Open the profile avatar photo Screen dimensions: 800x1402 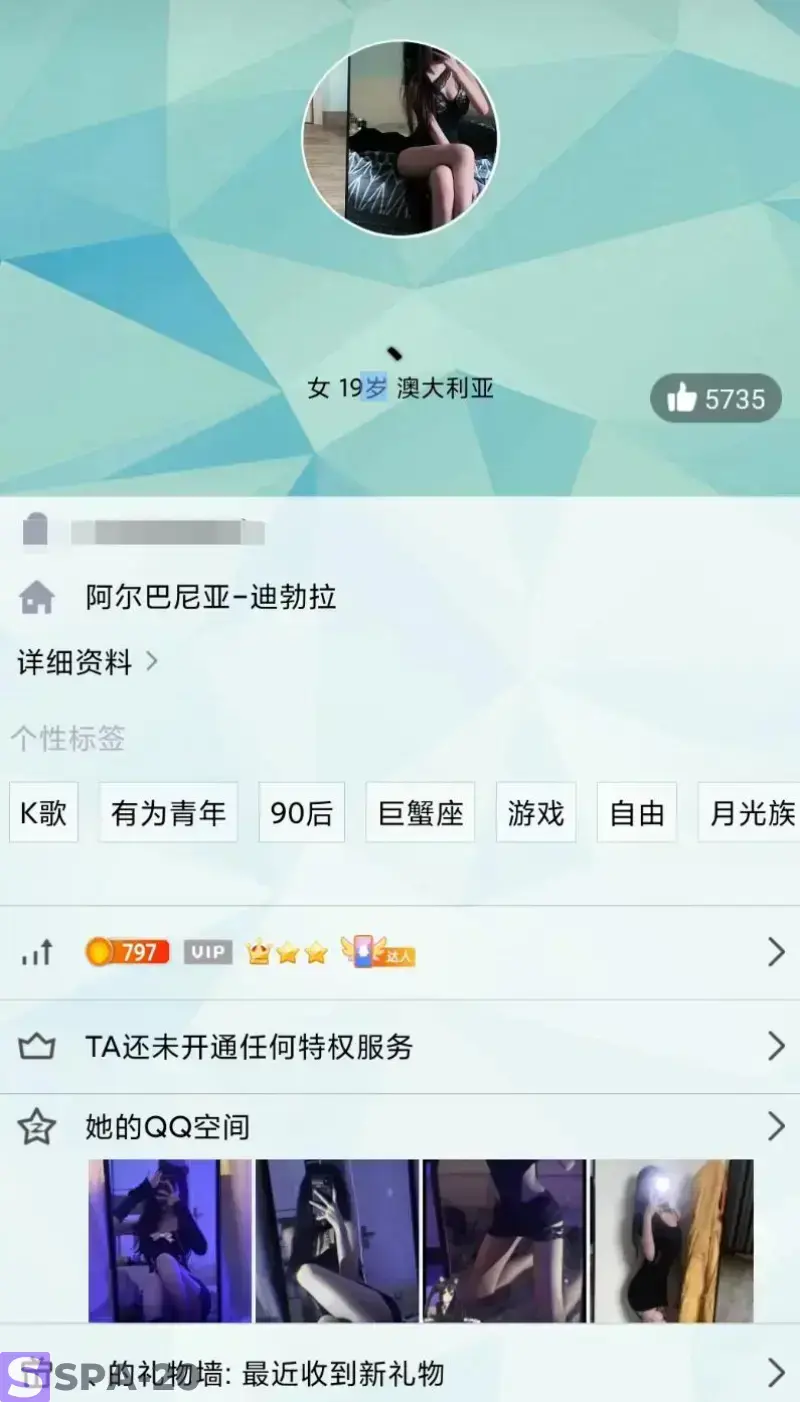tap(400, 138)
